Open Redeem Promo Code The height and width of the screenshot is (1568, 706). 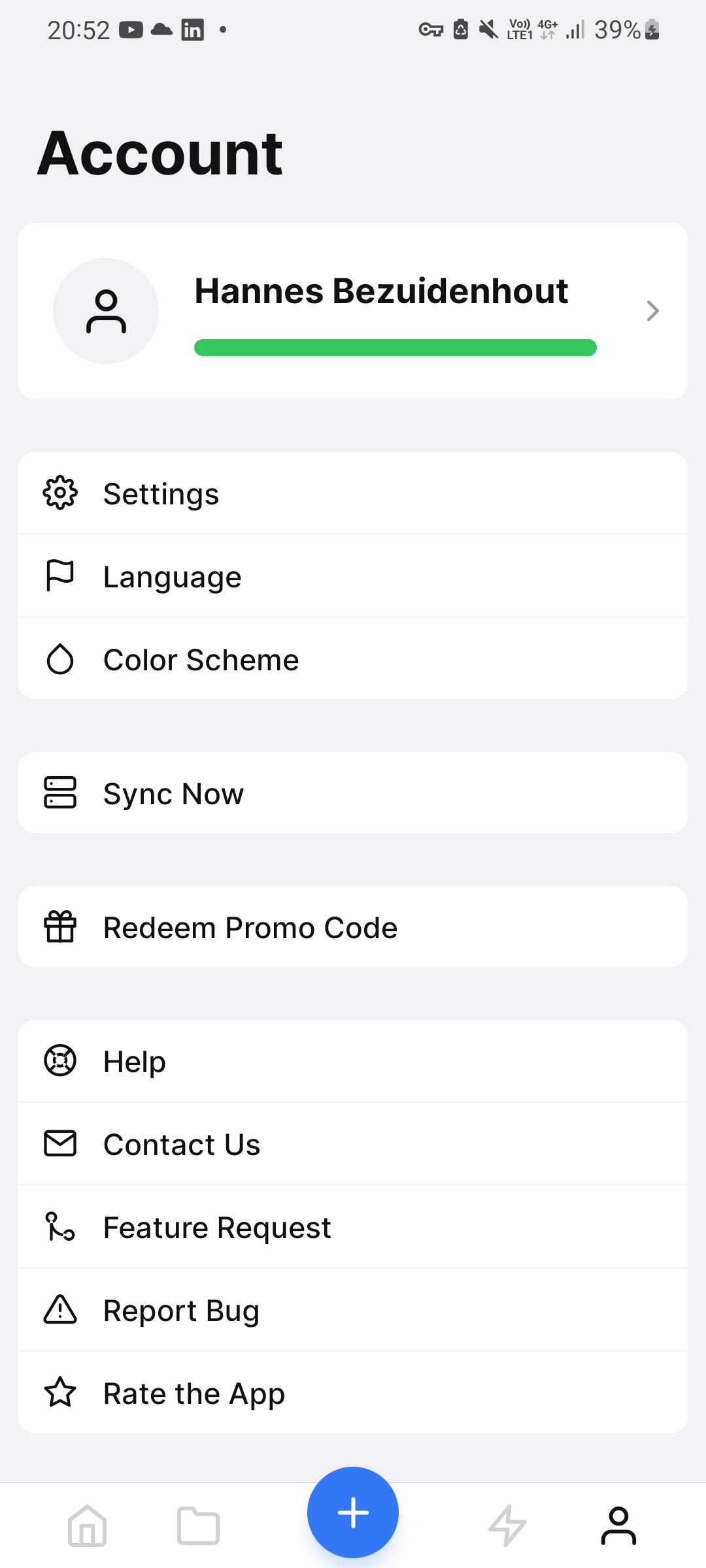click(x=353, y=927)
